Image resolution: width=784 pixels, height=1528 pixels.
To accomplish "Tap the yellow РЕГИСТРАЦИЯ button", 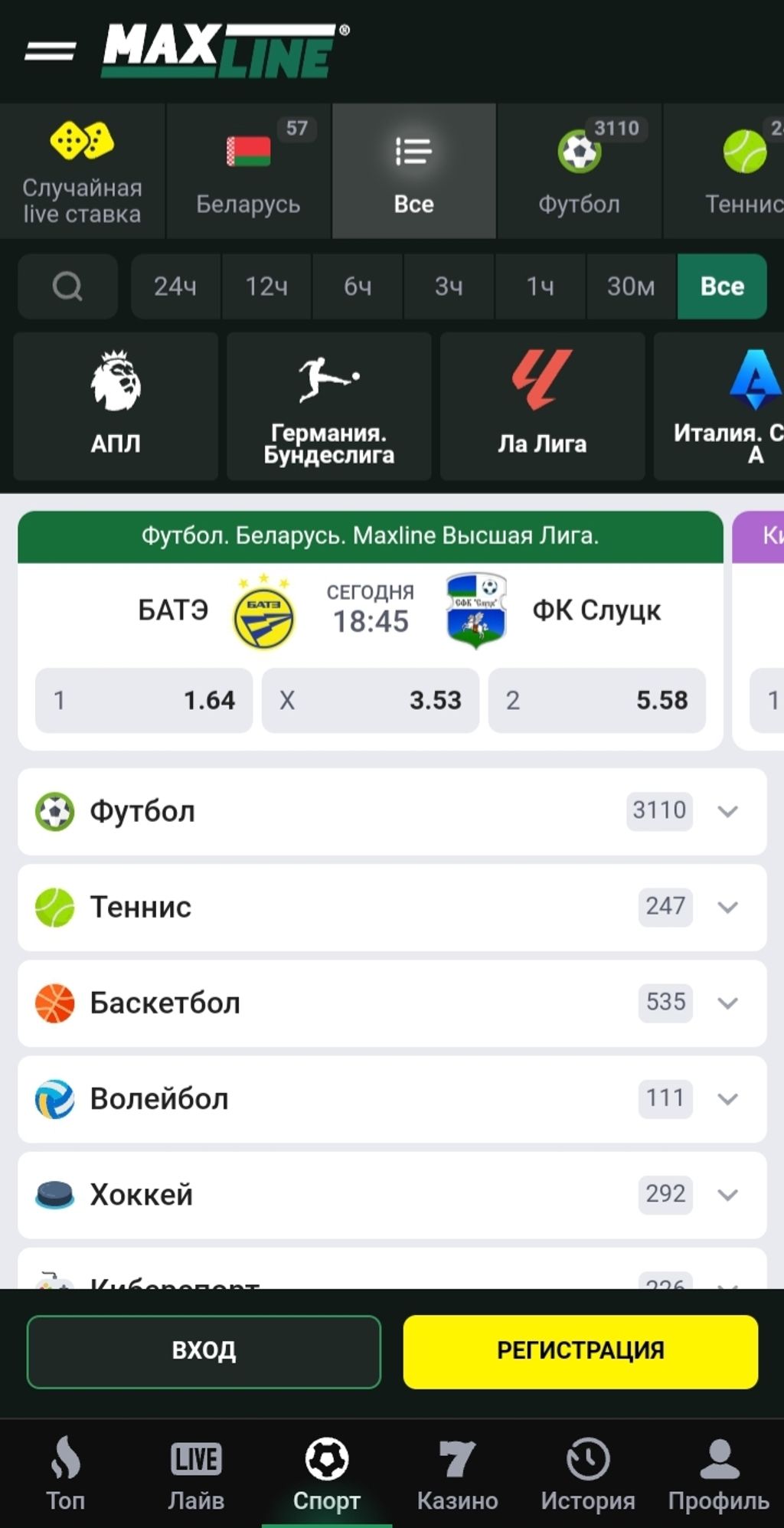I will (580, 1351).
